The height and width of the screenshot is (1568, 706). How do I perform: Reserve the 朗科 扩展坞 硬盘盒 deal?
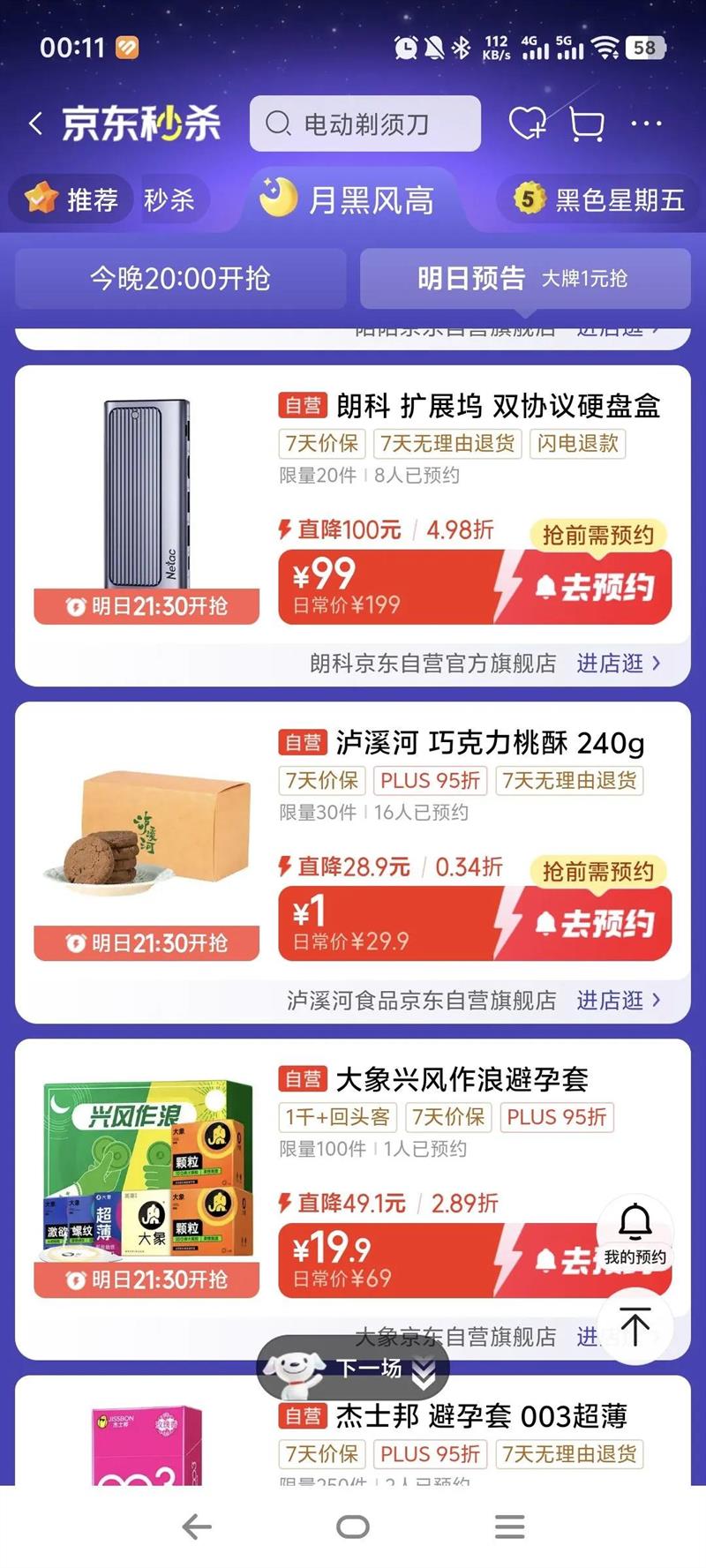tap(593, 587)
